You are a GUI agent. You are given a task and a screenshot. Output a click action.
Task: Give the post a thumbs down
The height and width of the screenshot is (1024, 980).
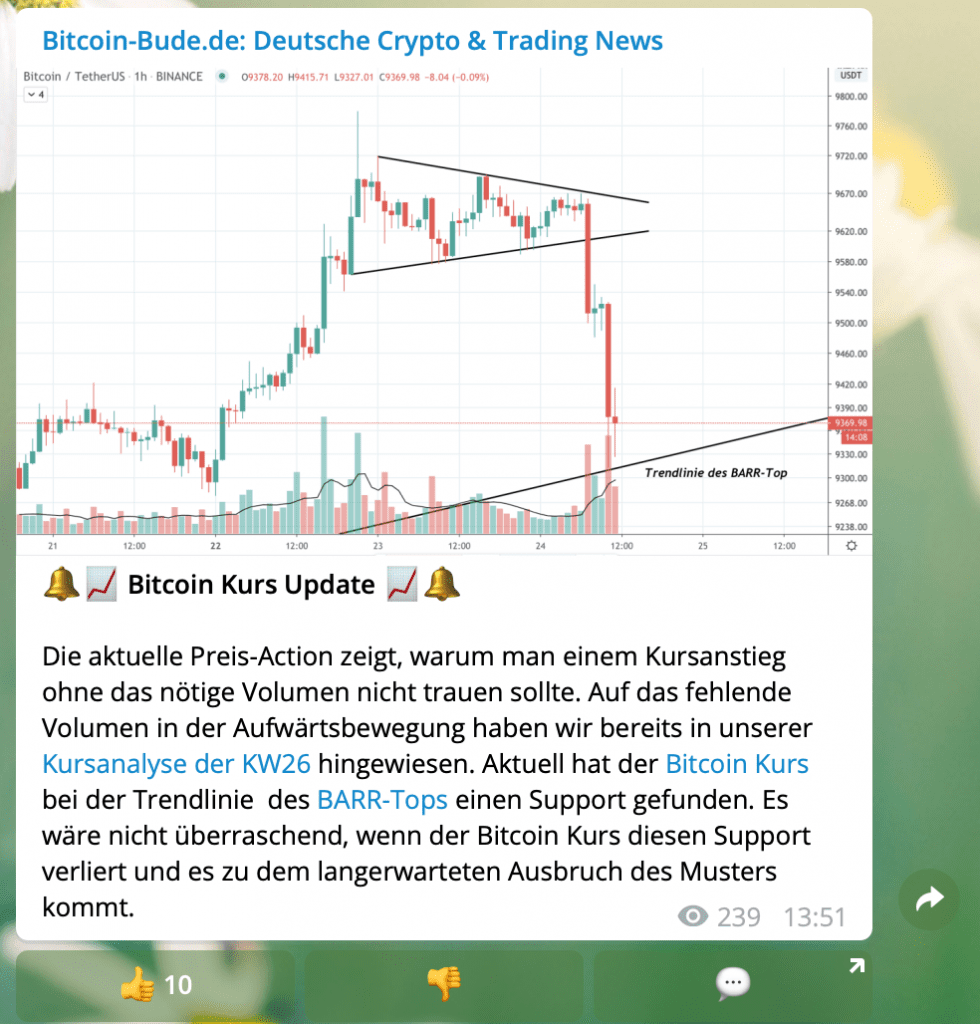(444, 985)
